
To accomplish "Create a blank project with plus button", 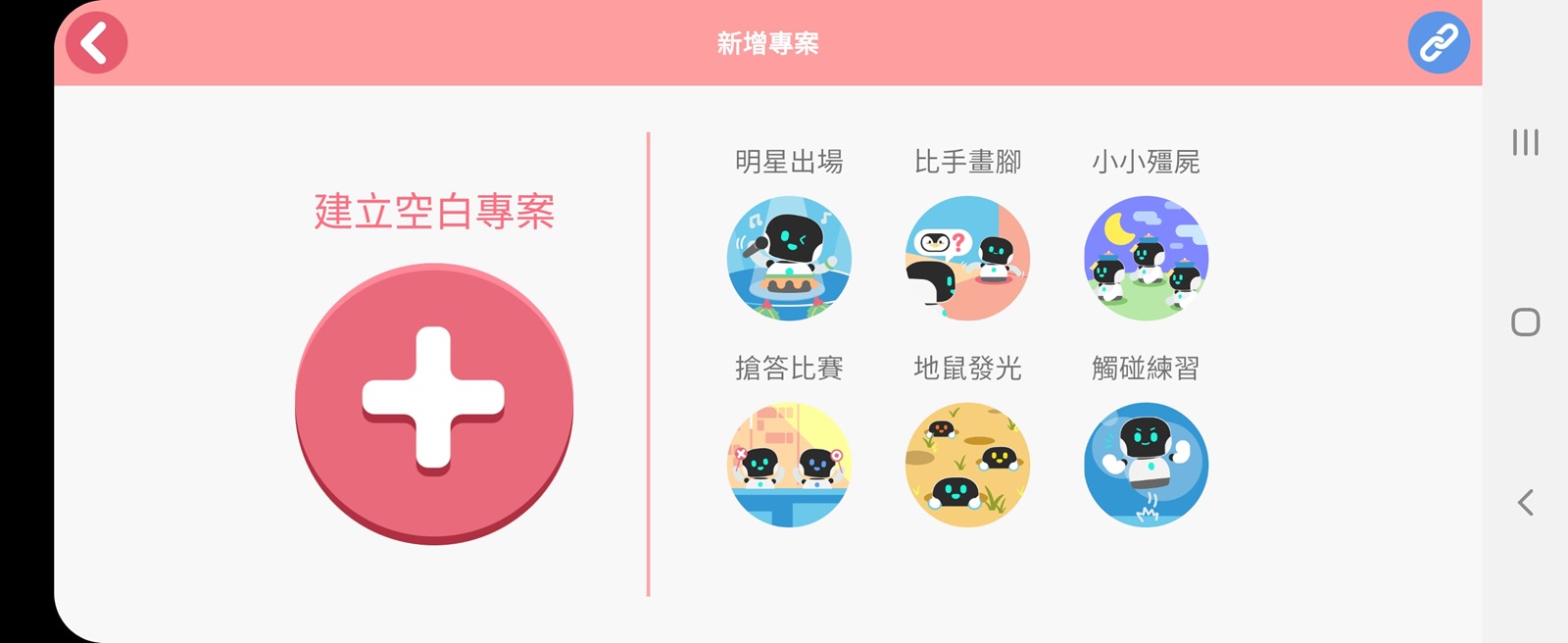I will [434, 402].
